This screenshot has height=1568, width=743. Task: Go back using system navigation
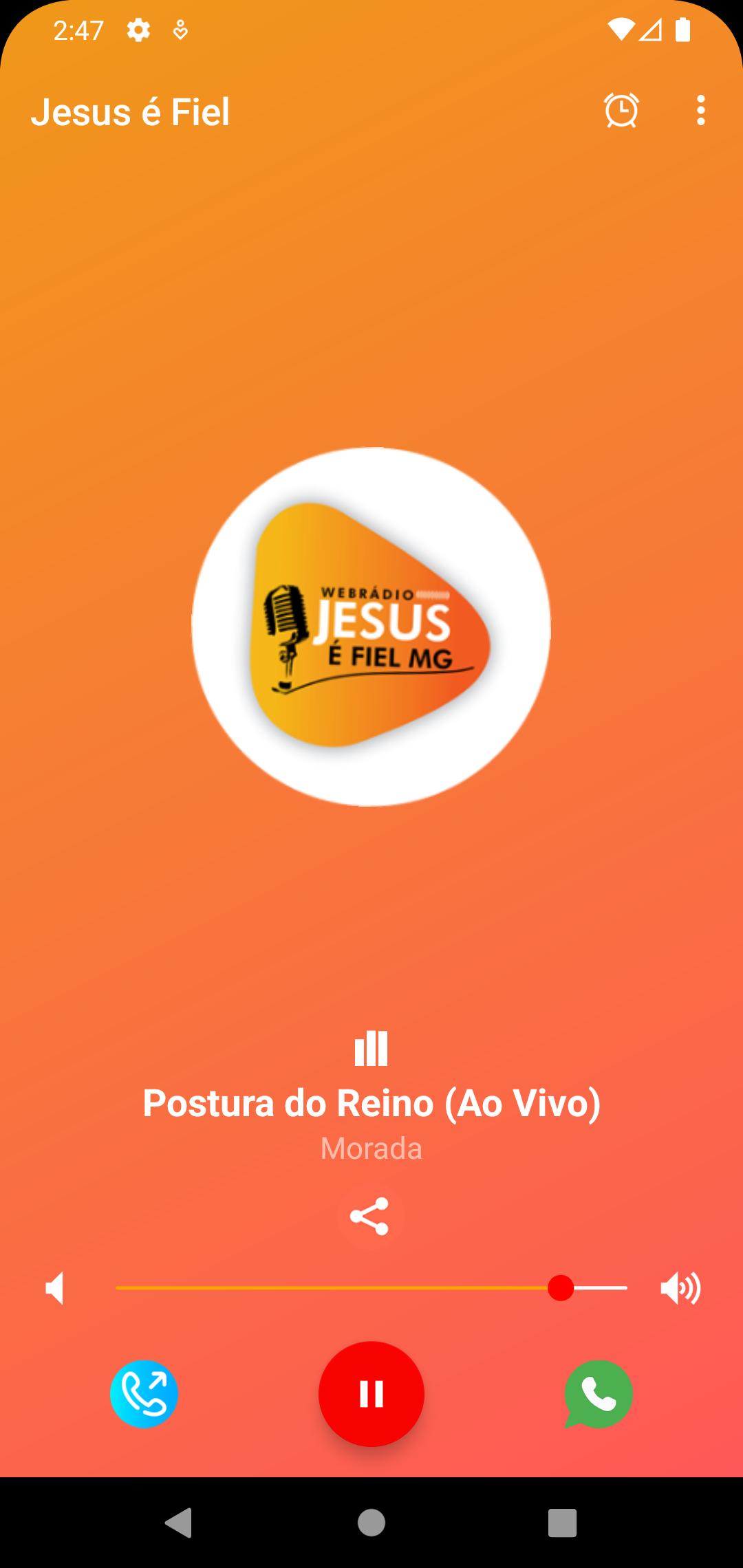[x=179, y=1523]
